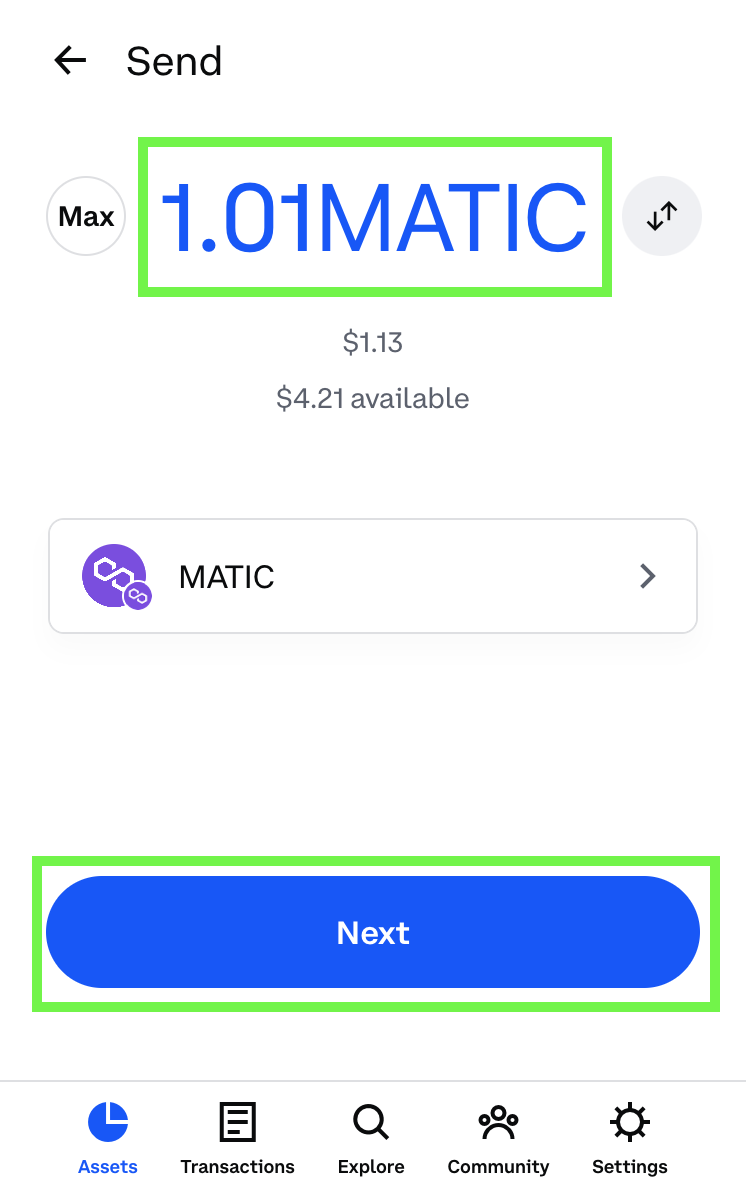Switch to the Assets tab
This screenshot has height=1196, width=746.
point(108,1138)
